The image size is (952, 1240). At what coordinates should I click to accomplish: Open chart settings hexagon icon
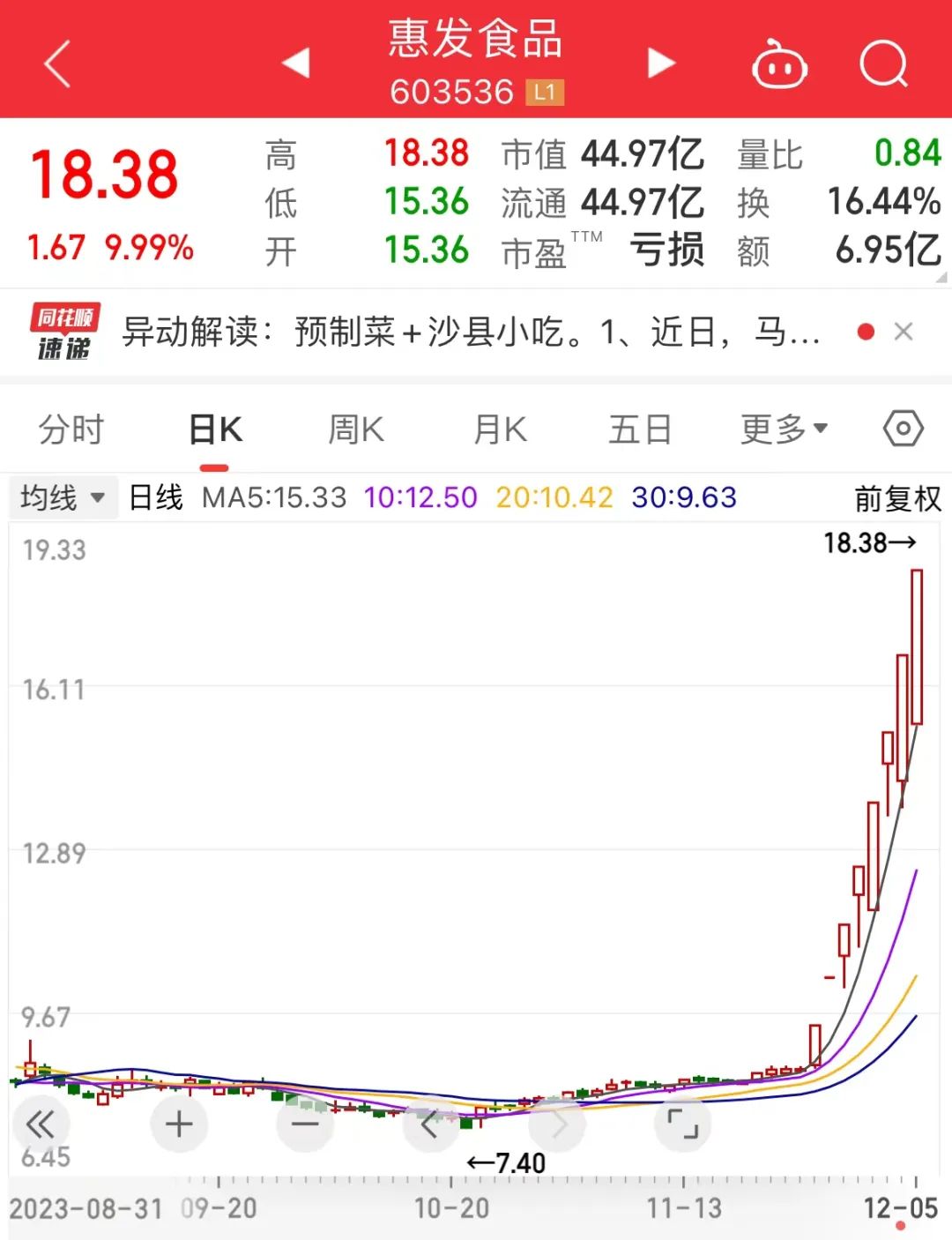pyautogui.click(x=903, y=430)
